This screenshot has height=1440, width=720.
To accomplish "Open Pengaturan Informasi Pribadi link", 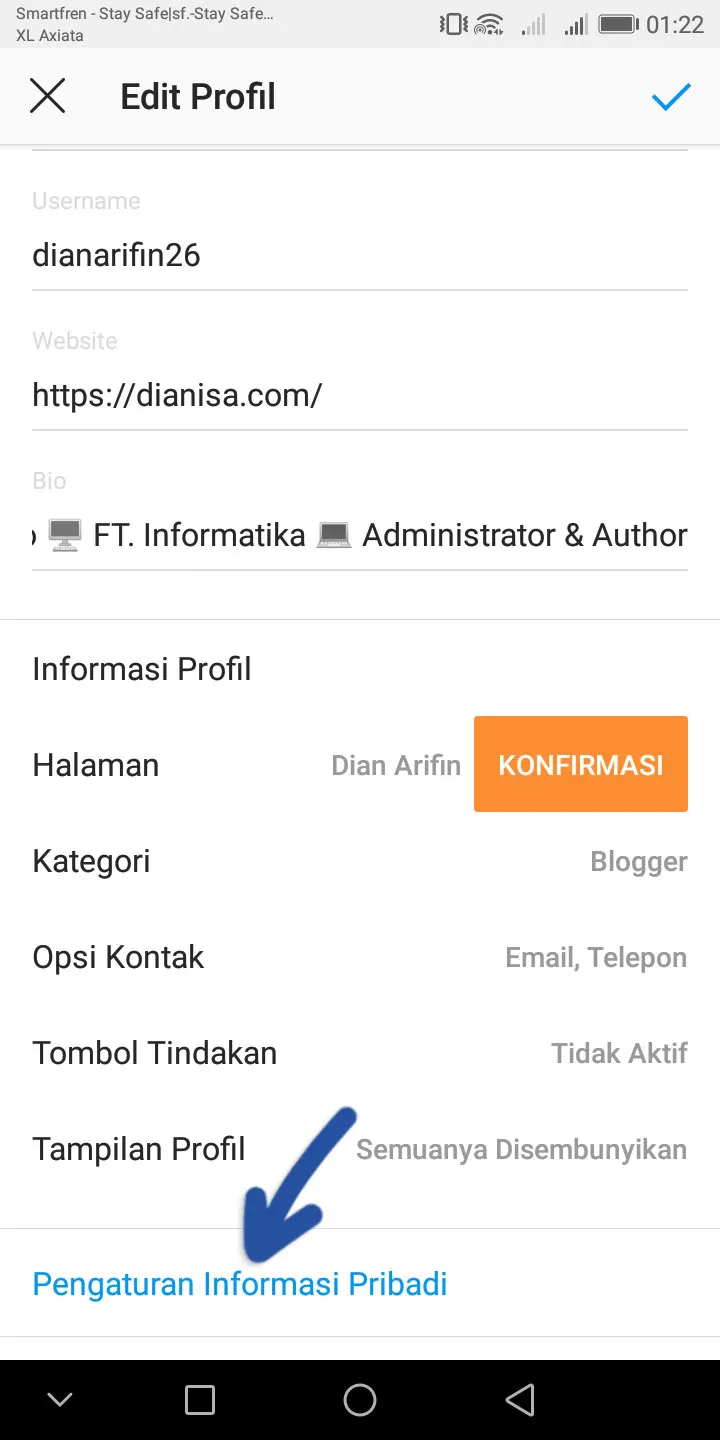I will (240, 1283).
